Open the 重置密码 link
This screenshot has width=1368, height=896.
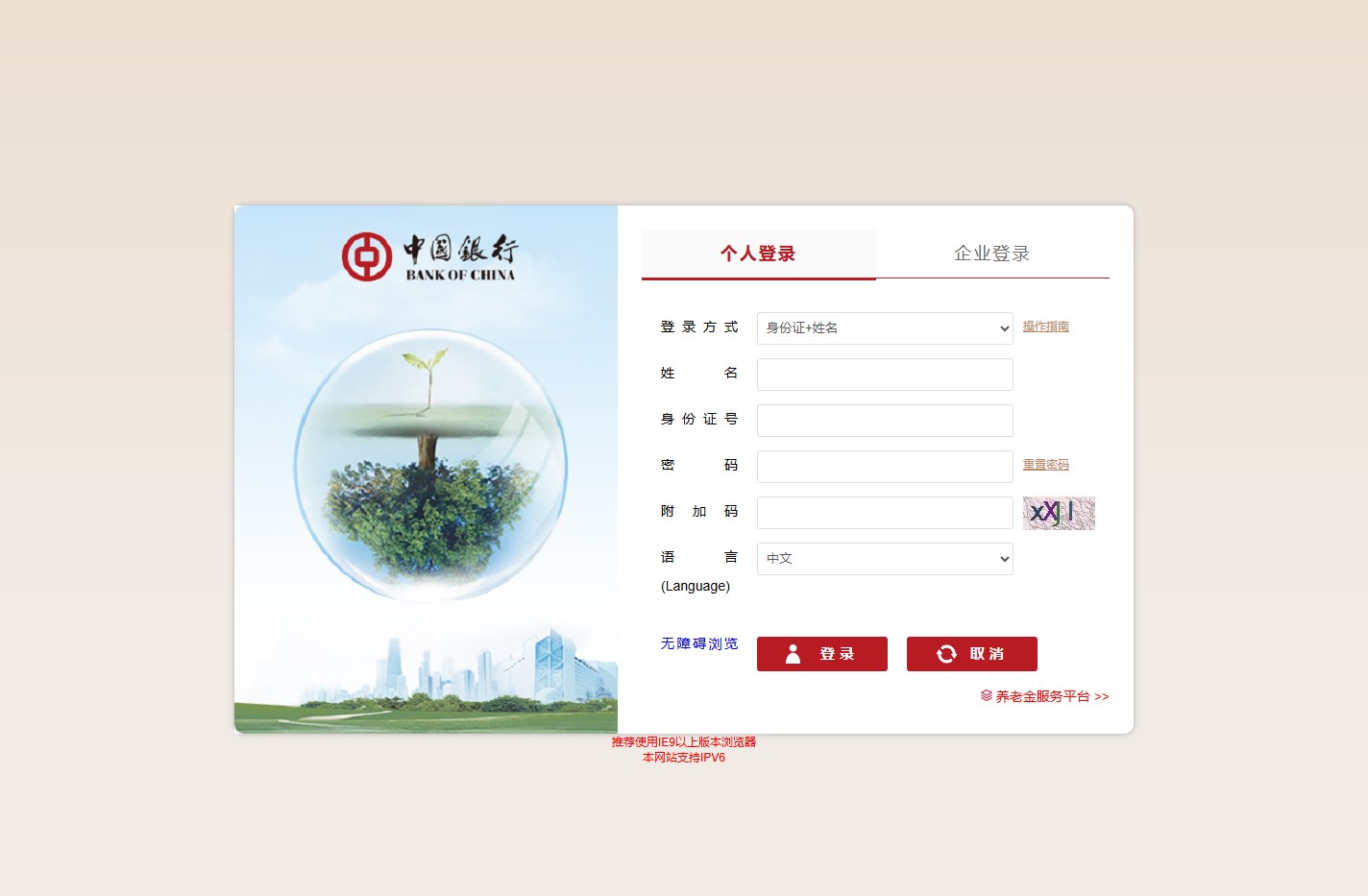tap(1045, 465)
